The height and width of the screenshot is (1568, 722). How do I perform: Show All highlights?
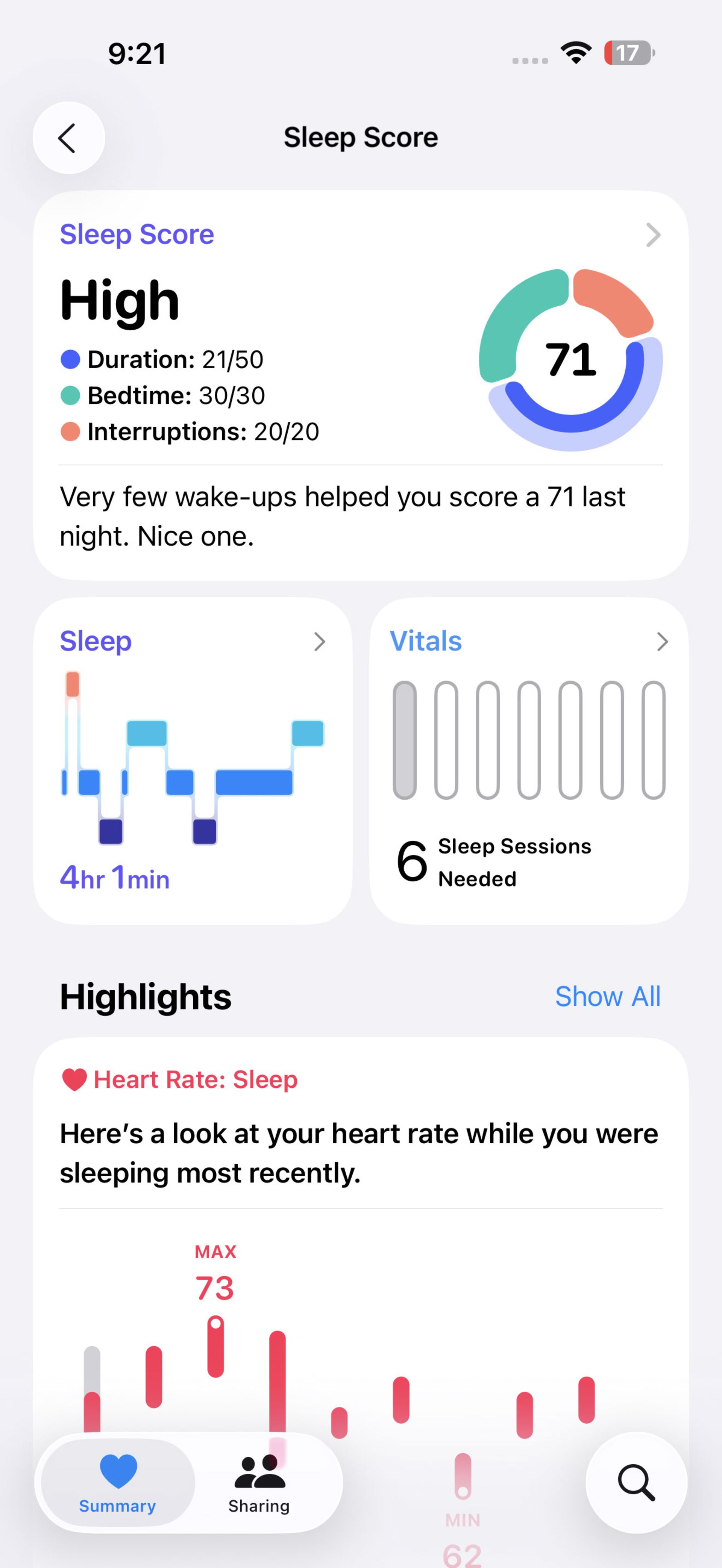607,996
